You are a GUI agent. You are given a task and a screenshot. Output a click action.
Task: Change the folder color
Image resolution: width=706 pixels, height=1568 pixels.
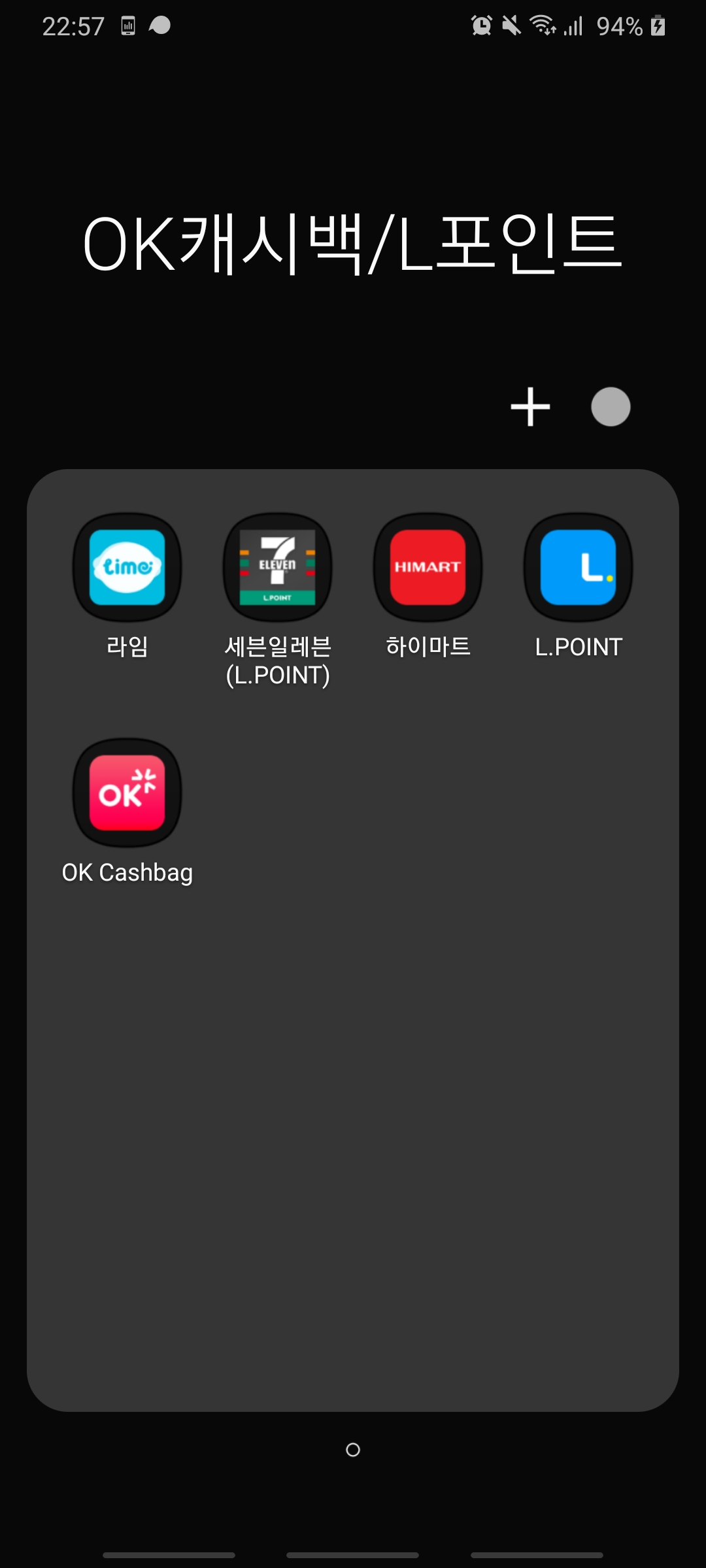tap(611, 407)
